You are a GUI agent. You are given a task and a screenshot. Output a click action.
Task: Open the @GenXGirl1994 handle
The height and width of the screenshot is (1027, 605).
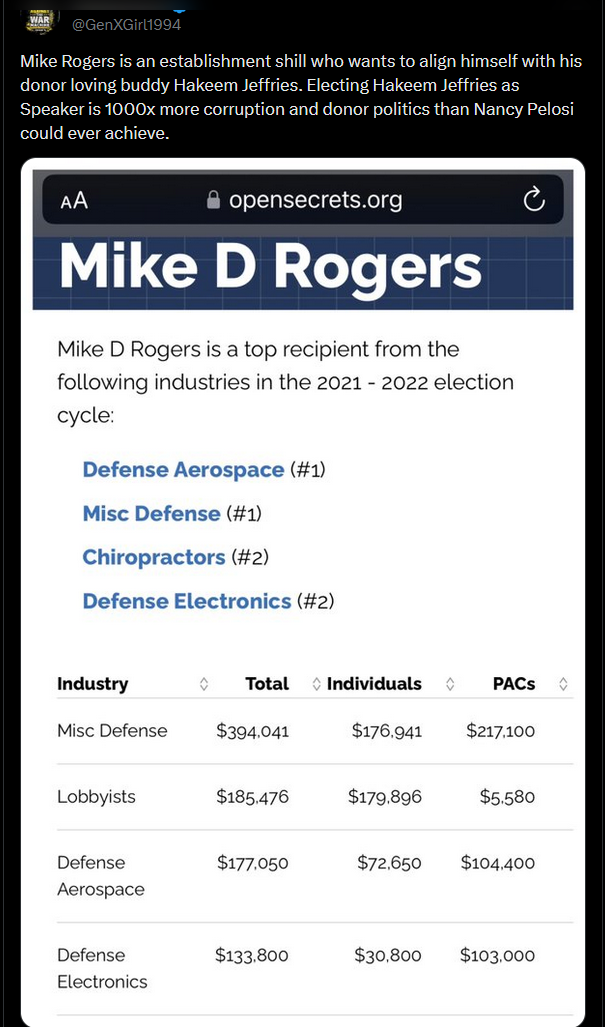pos(126,25)
